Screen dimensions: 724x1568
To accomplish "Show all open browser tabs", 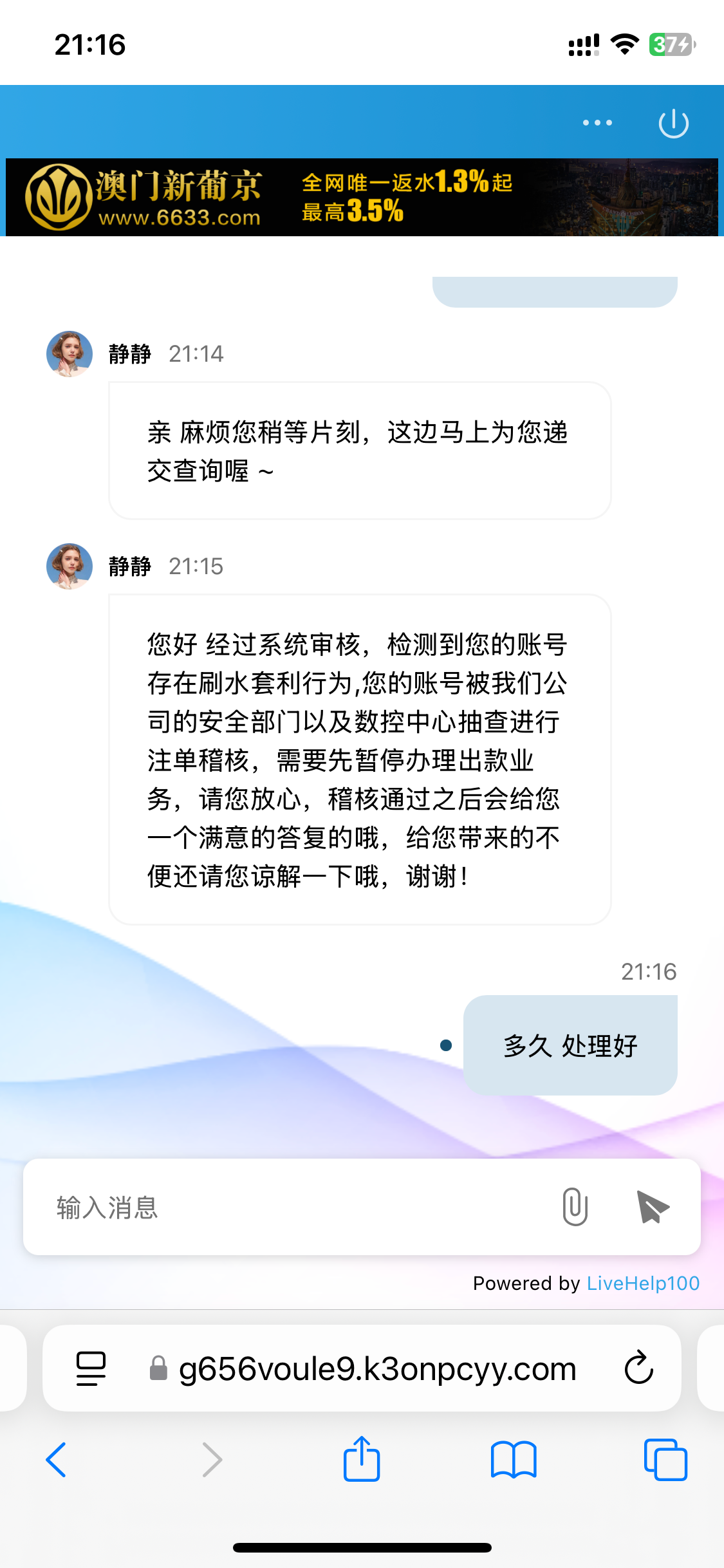I will [665, 1460].
